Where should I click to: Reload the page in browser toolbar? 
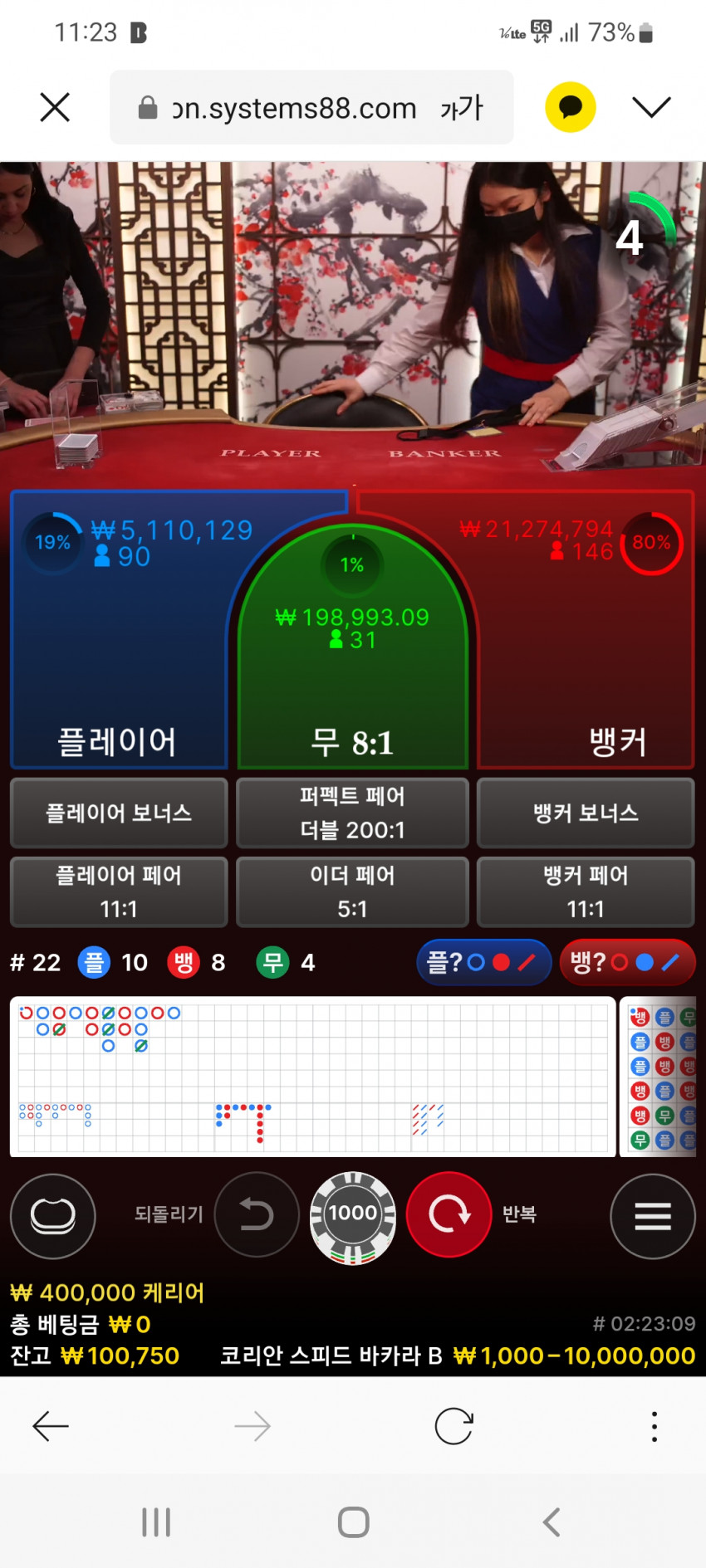point(454,1426)
